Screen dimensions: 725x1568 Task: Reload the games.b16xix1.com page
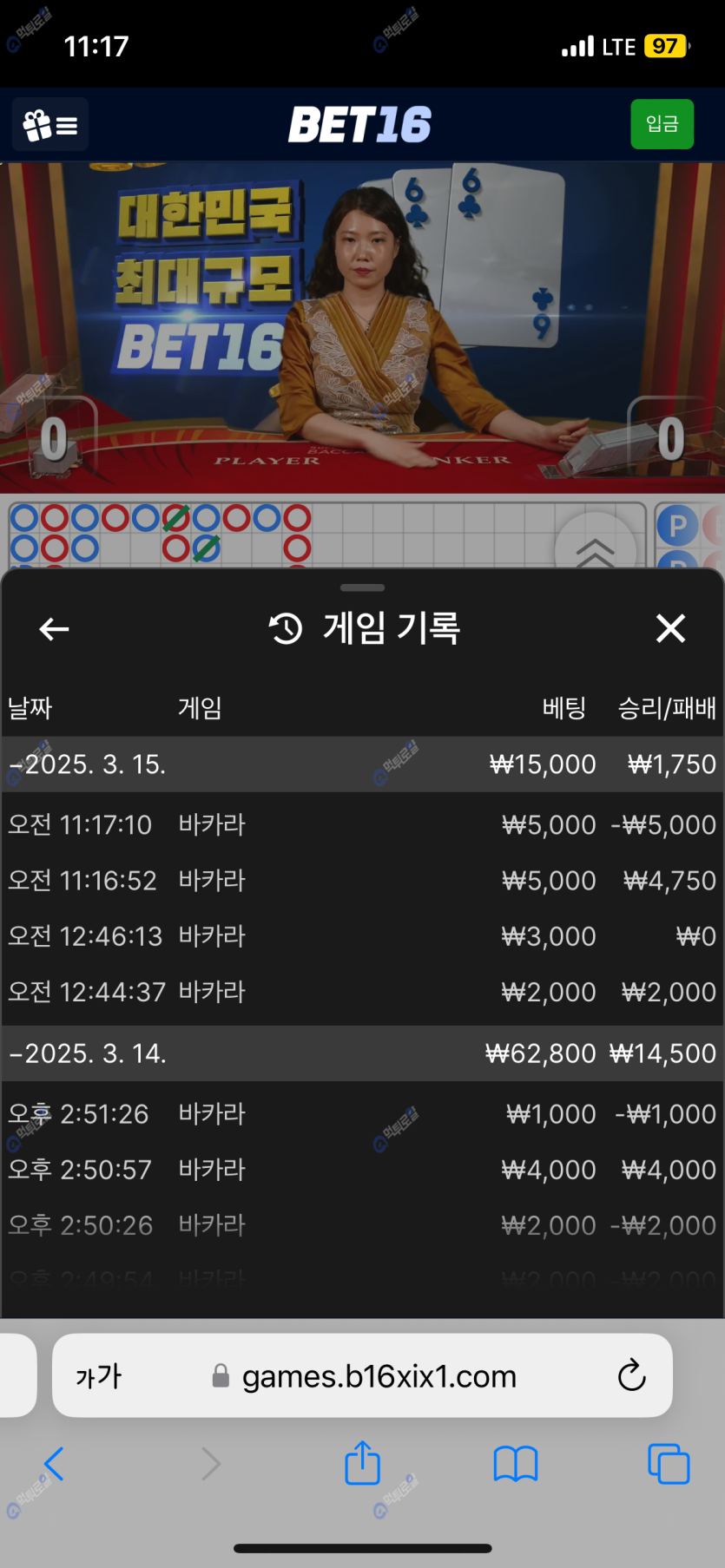pos(631,1375)
